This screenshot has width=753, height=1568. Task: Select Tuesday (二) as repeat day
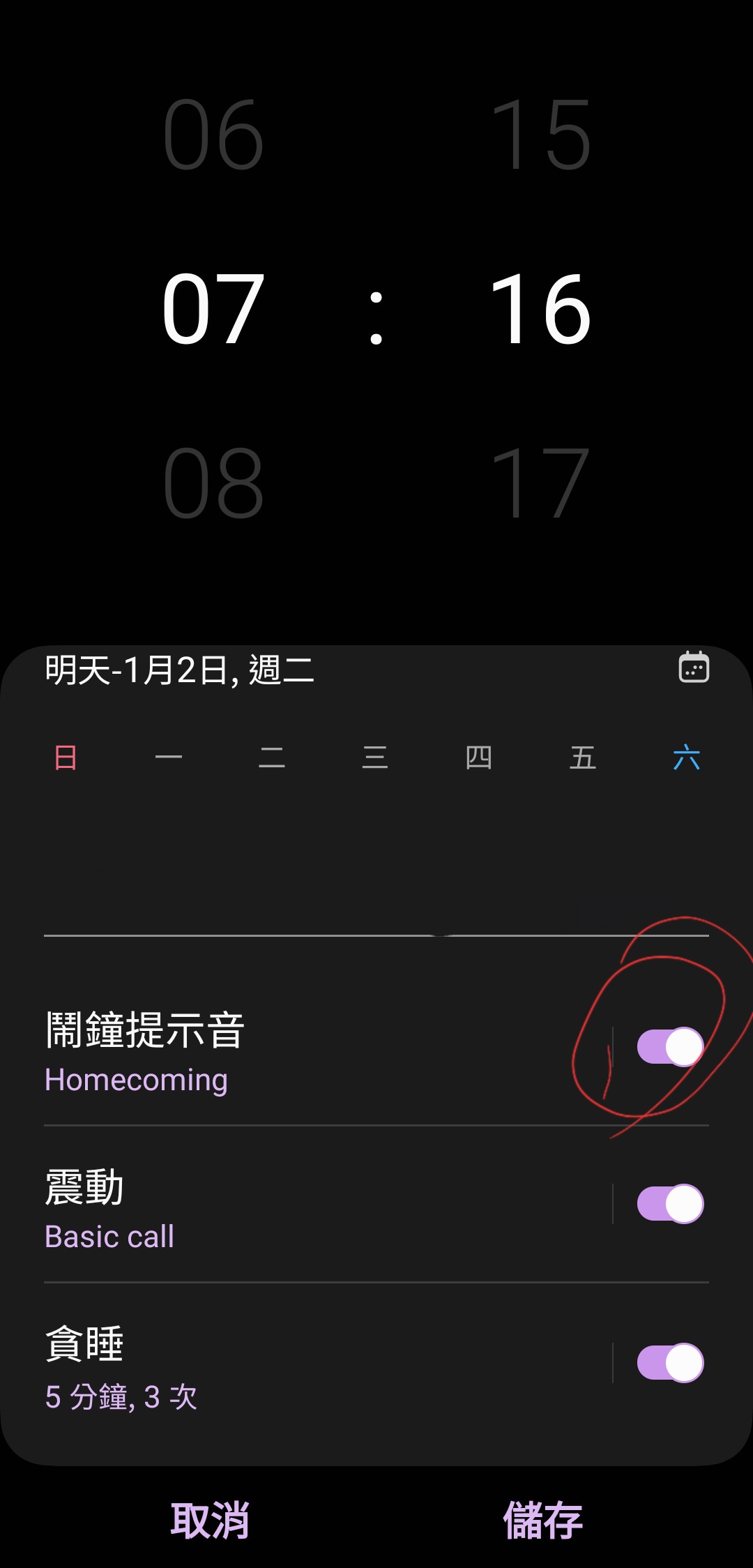click(272, 757)
